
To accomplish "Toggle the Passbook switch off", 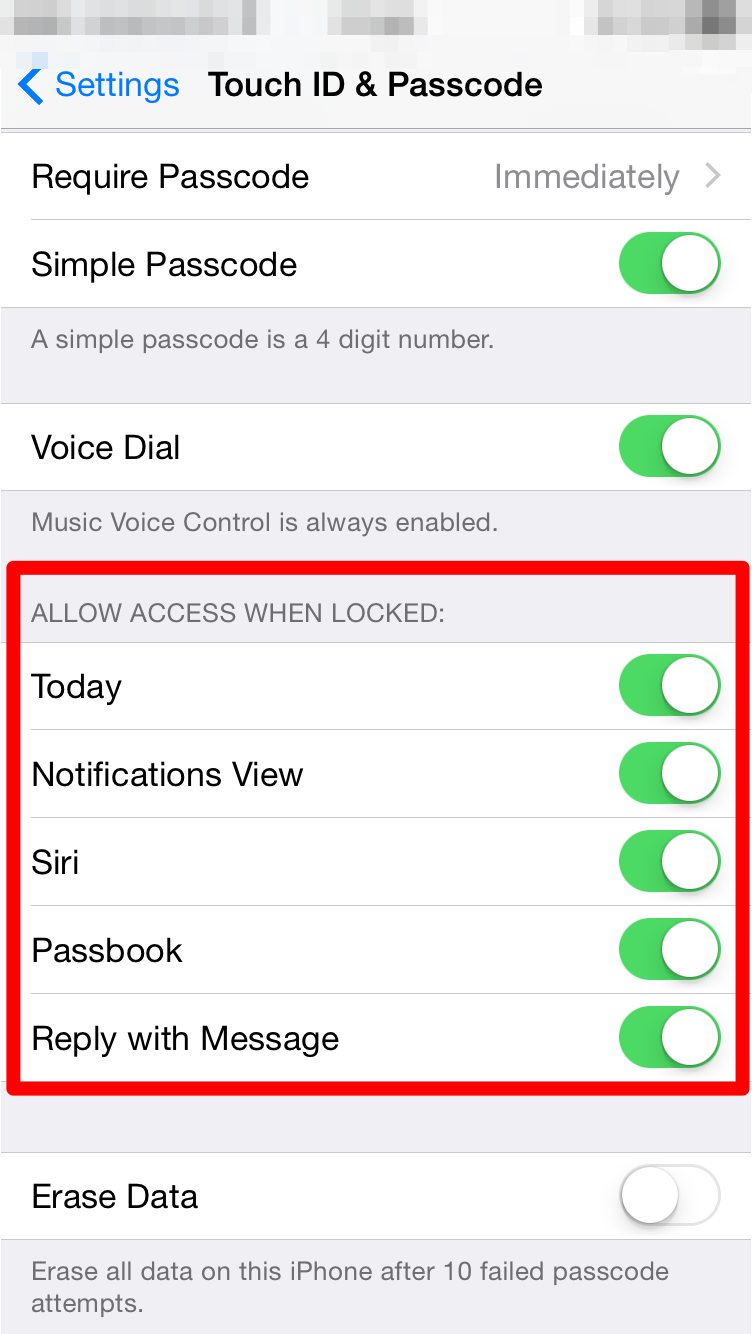I will [669, 950].
